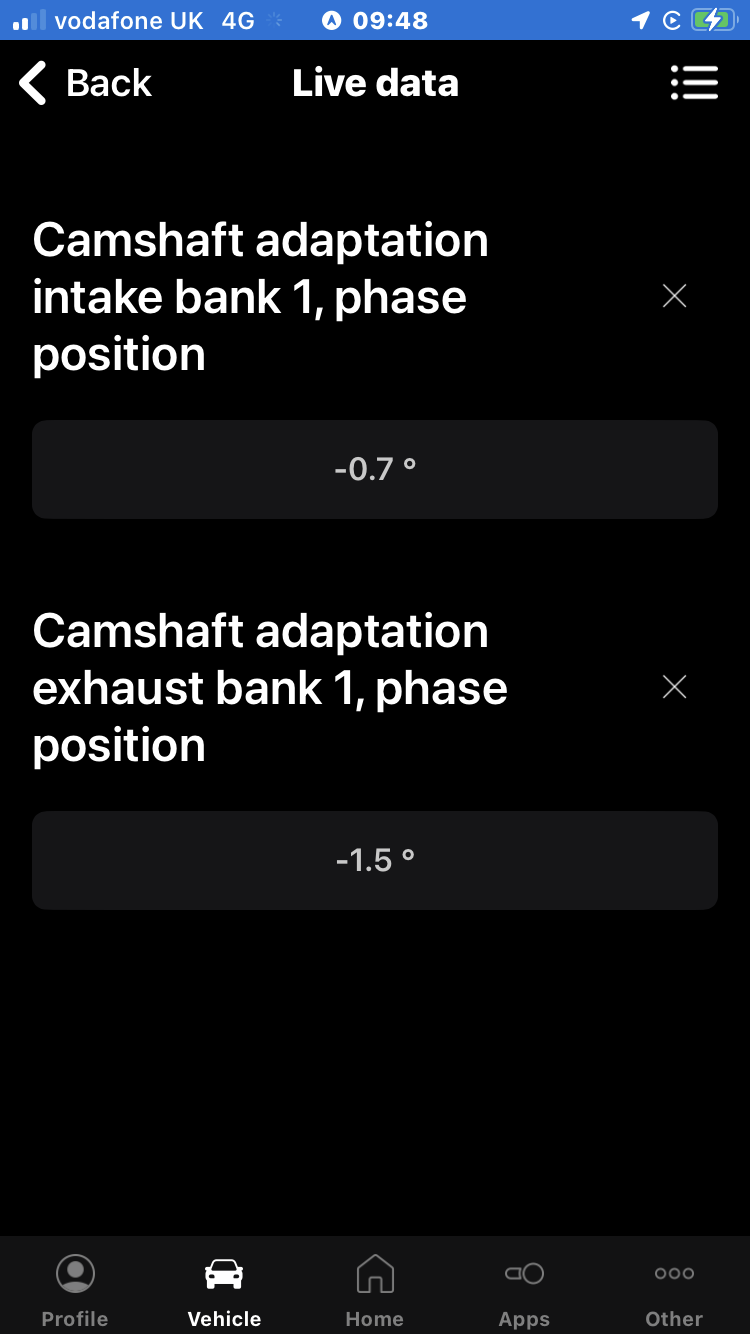Remove the intake bank 1 camshaft reading
Viewport: 750px width, 1334px height.
(x=675, y=296)
